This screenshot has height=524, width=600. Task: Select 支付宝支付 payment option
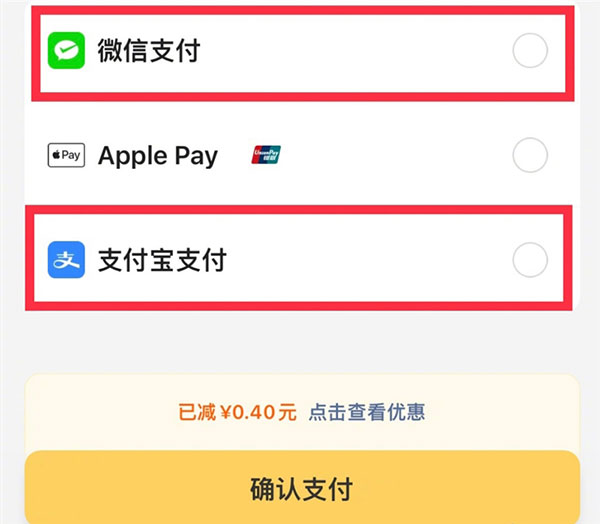[x=529, y=260]
